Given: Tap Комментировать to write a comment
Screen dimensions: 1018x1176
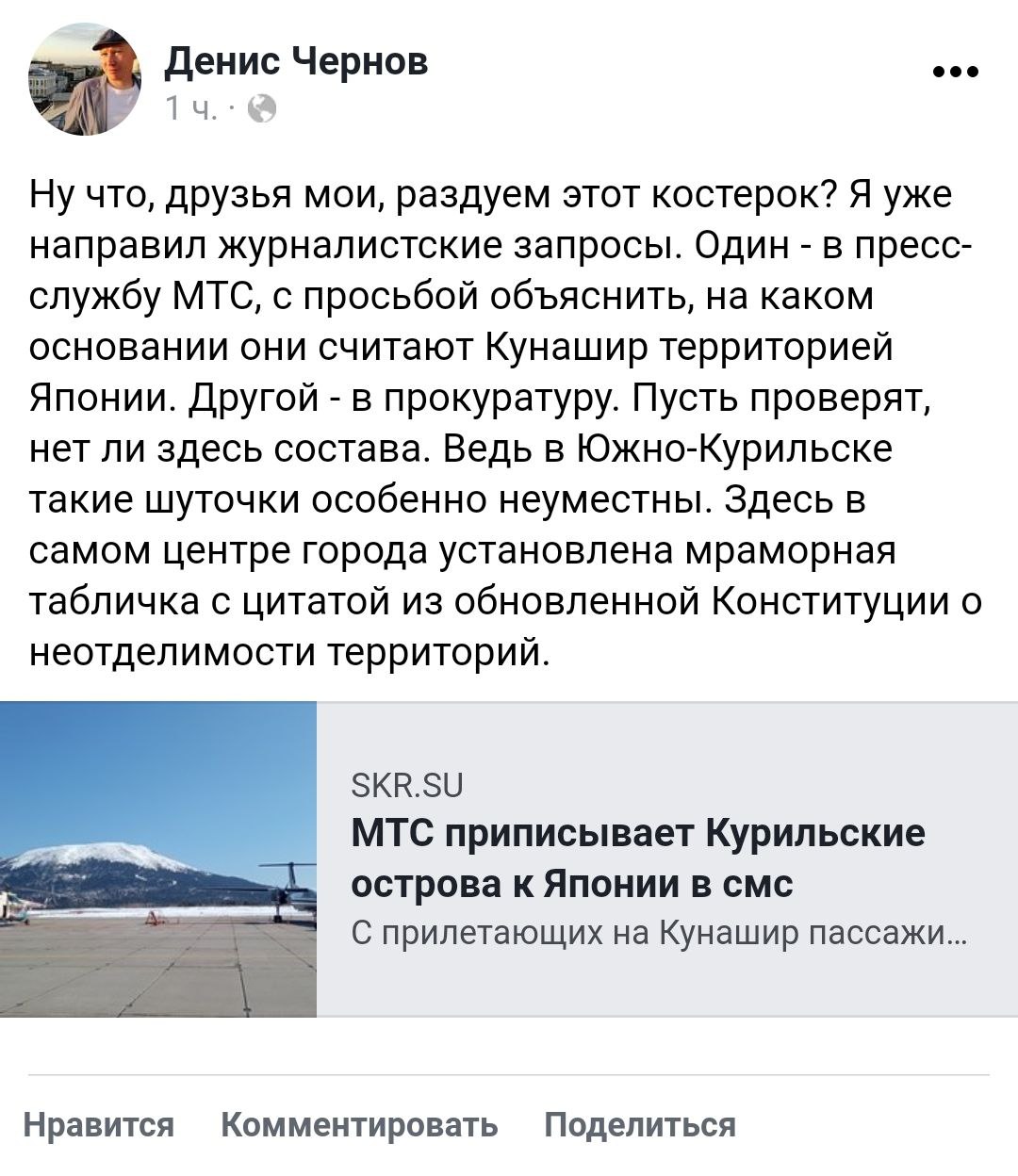Looking at the screenshot, I should [359, 1124].
